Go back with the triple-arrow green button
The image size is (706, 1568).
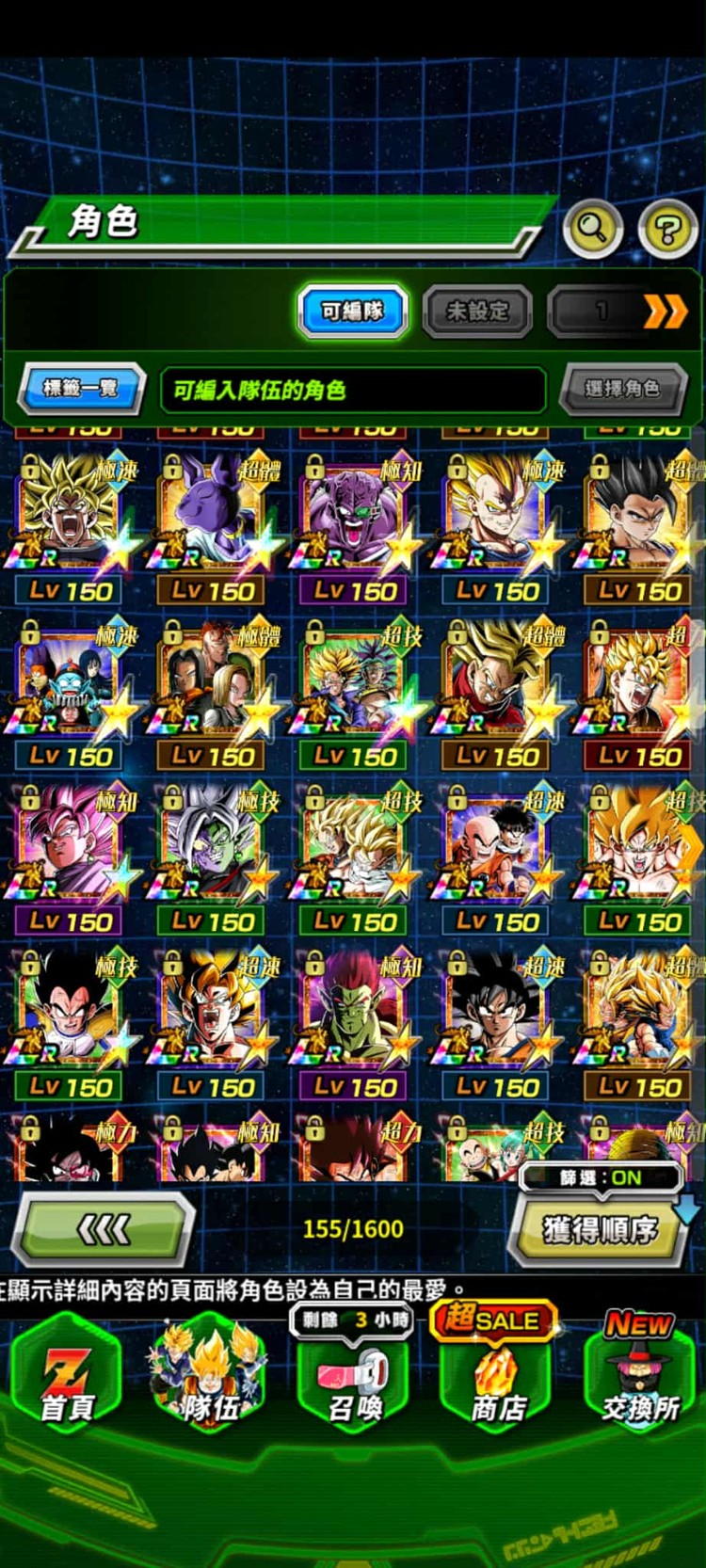coord(104,1228)
